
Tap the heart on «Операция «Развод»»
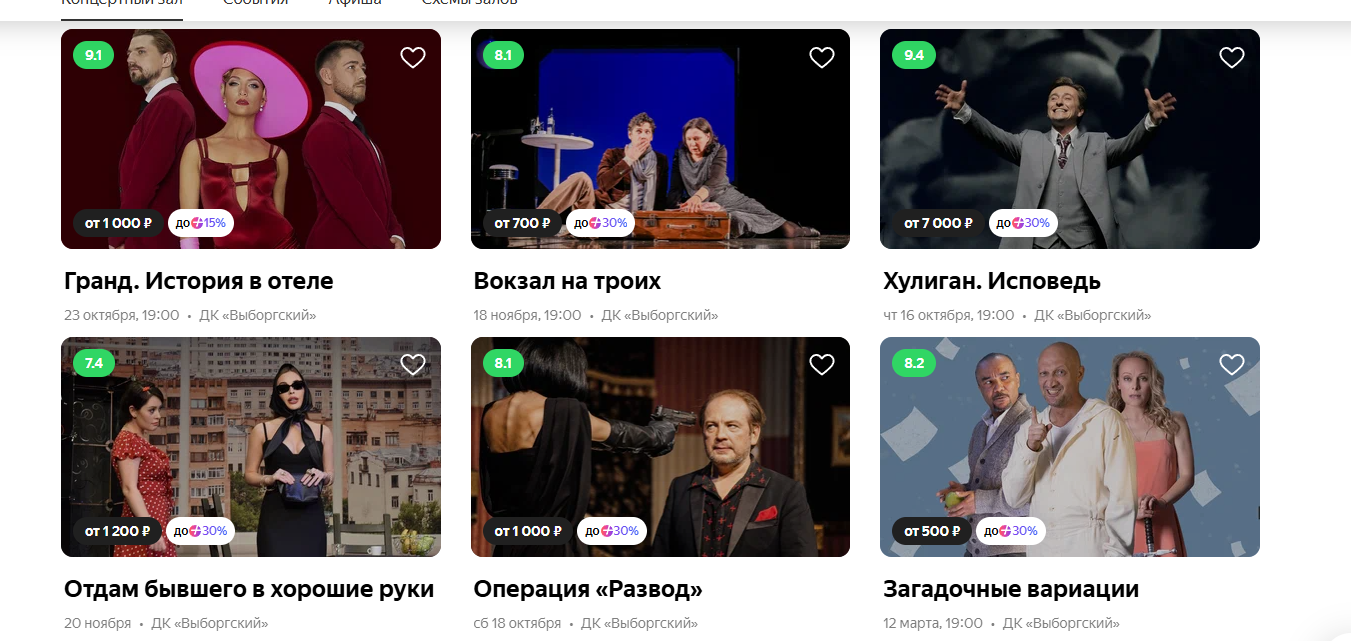pos(822,365)
